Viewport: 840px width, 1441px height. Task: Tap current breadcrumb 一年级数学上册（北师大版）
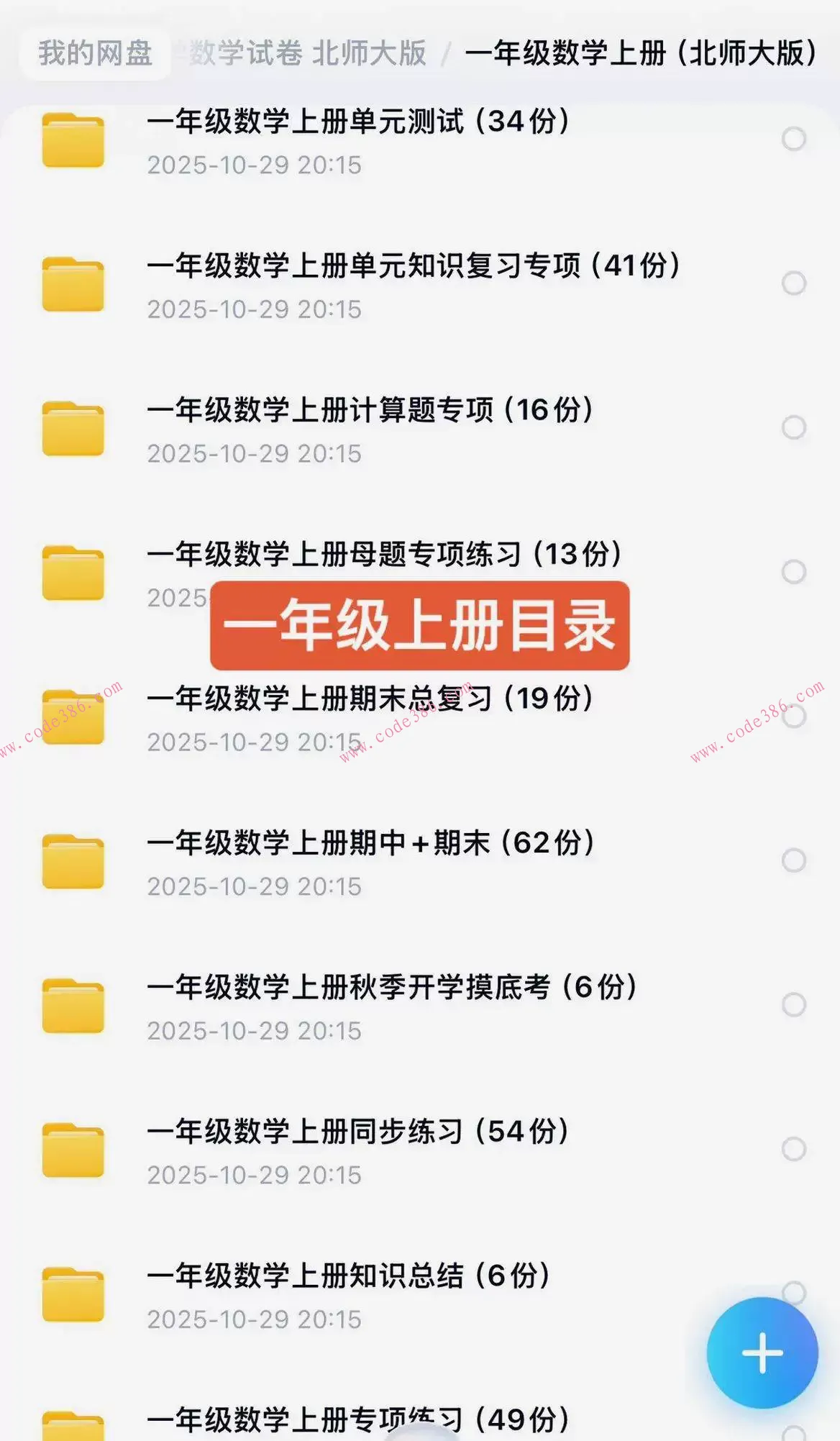click(x=640, y=54)
